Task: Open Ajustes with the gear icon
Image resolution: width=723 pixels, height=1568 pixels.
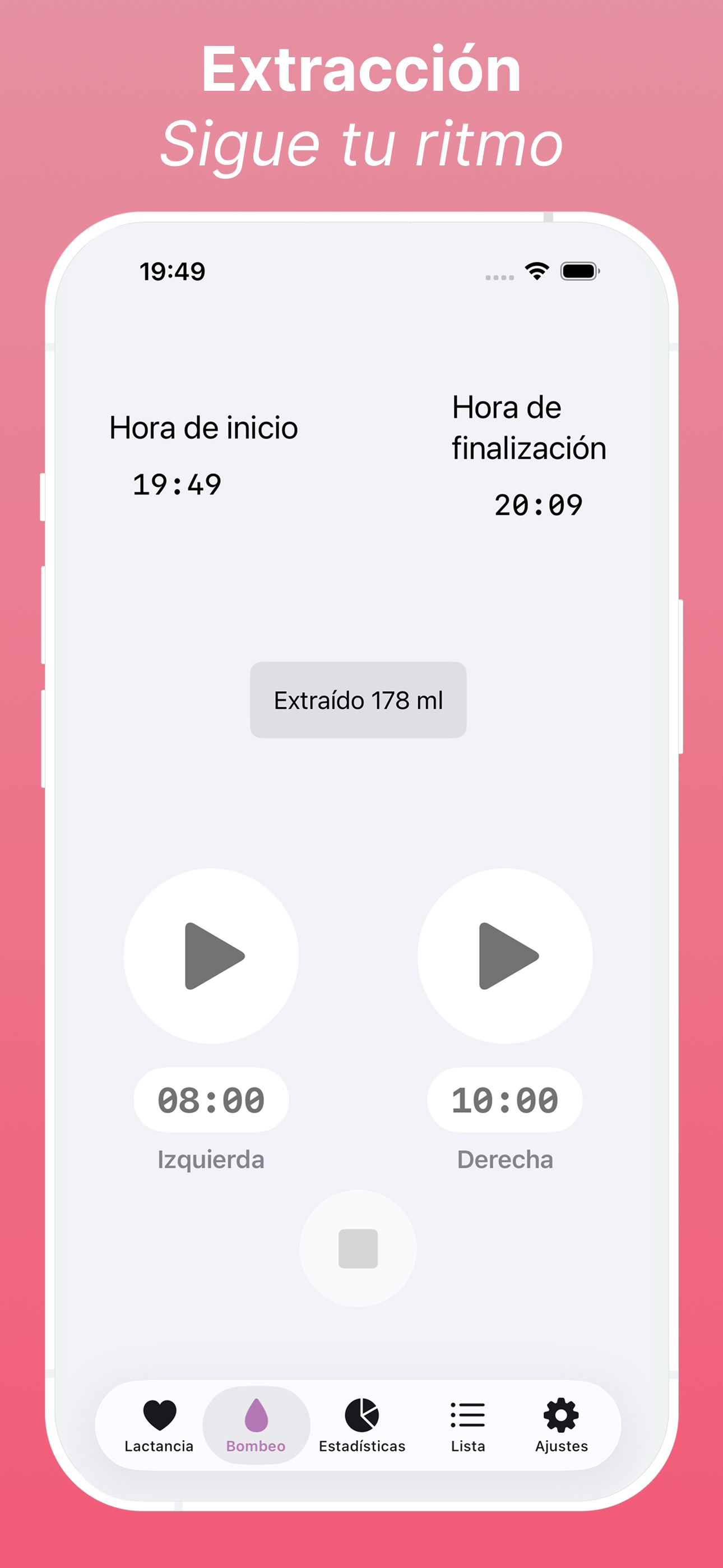Action: [x=560, y=1413]
